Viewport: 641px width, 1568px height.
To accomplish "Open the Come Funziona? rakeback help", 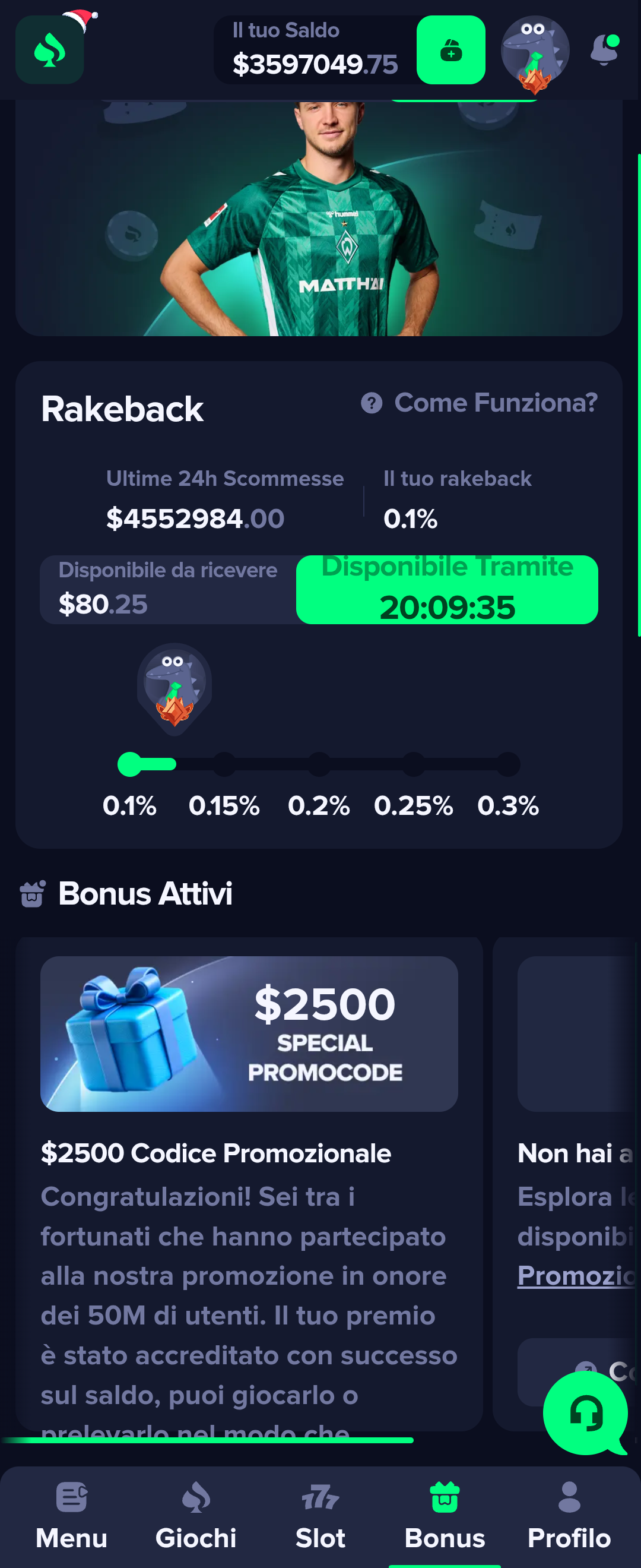I will click(x=479, y=403).
